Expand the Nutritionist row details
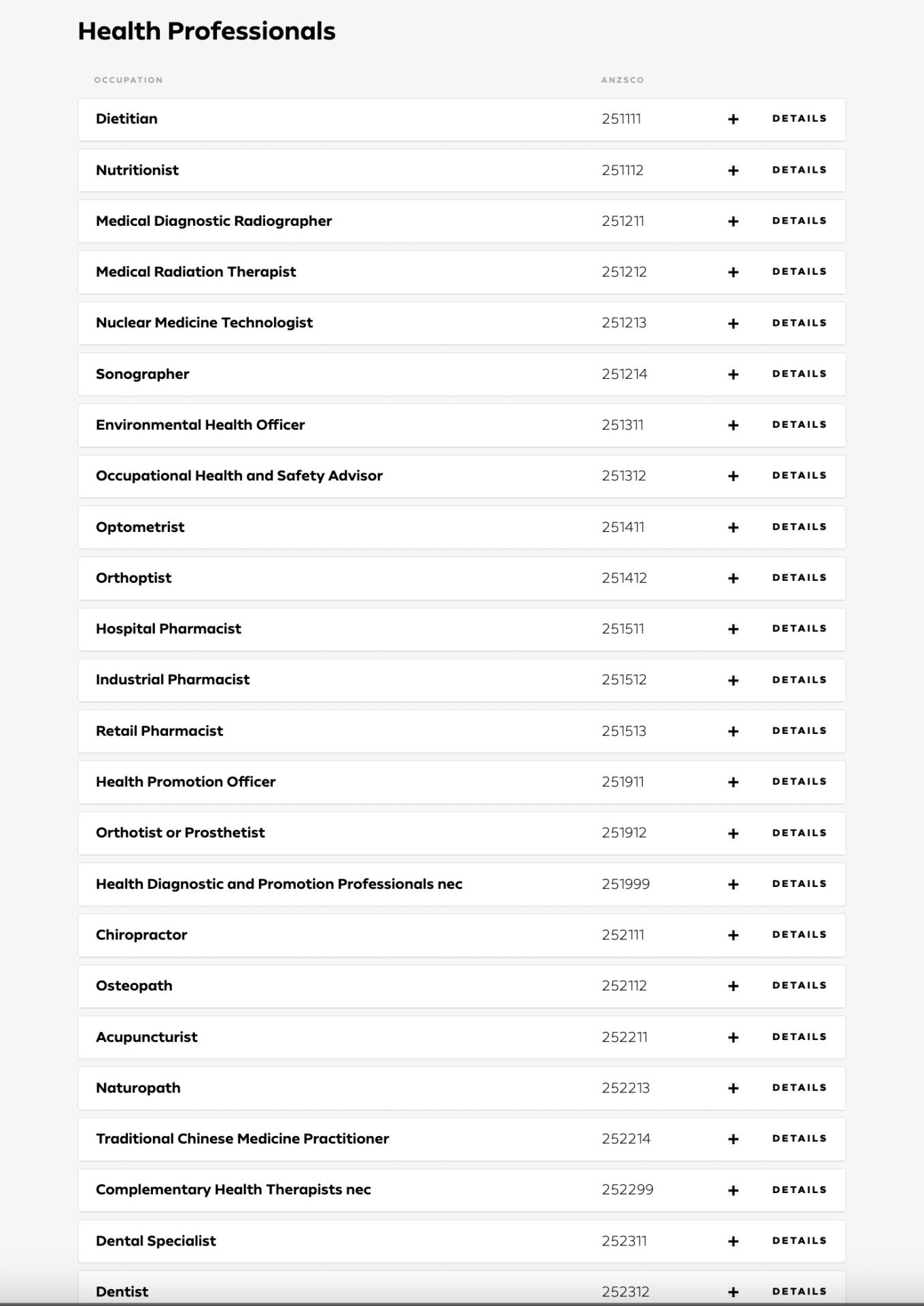This screenshot has height=1306, width=924. point(732,170)
